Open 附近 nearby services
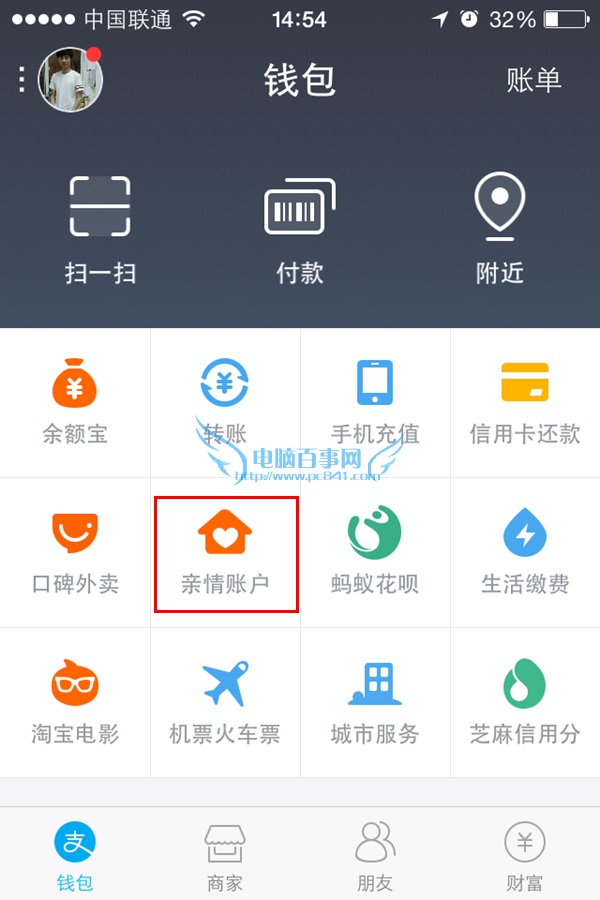Image resolution: width=600 pixels, height=900 pixels. (499, 230)
